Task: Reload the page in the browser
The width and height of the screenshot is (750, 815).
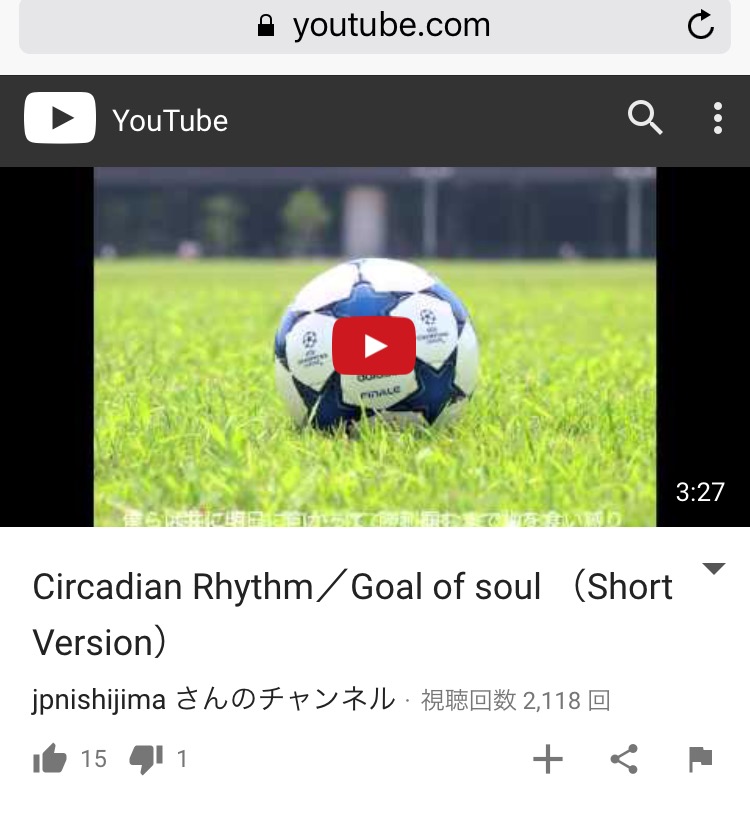Action: click(x=701, y=26)
